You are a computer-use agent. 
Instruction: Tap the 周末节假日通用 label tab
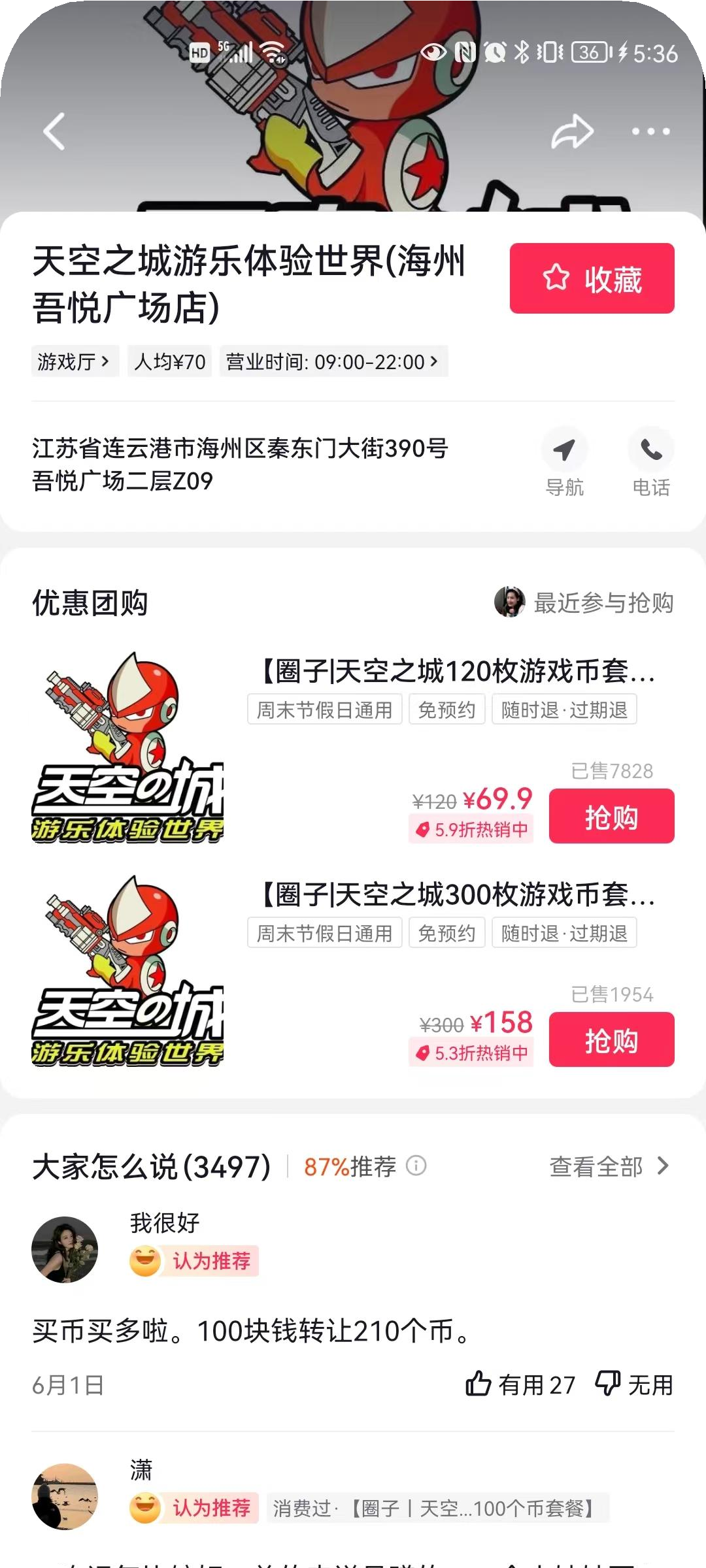324,710
